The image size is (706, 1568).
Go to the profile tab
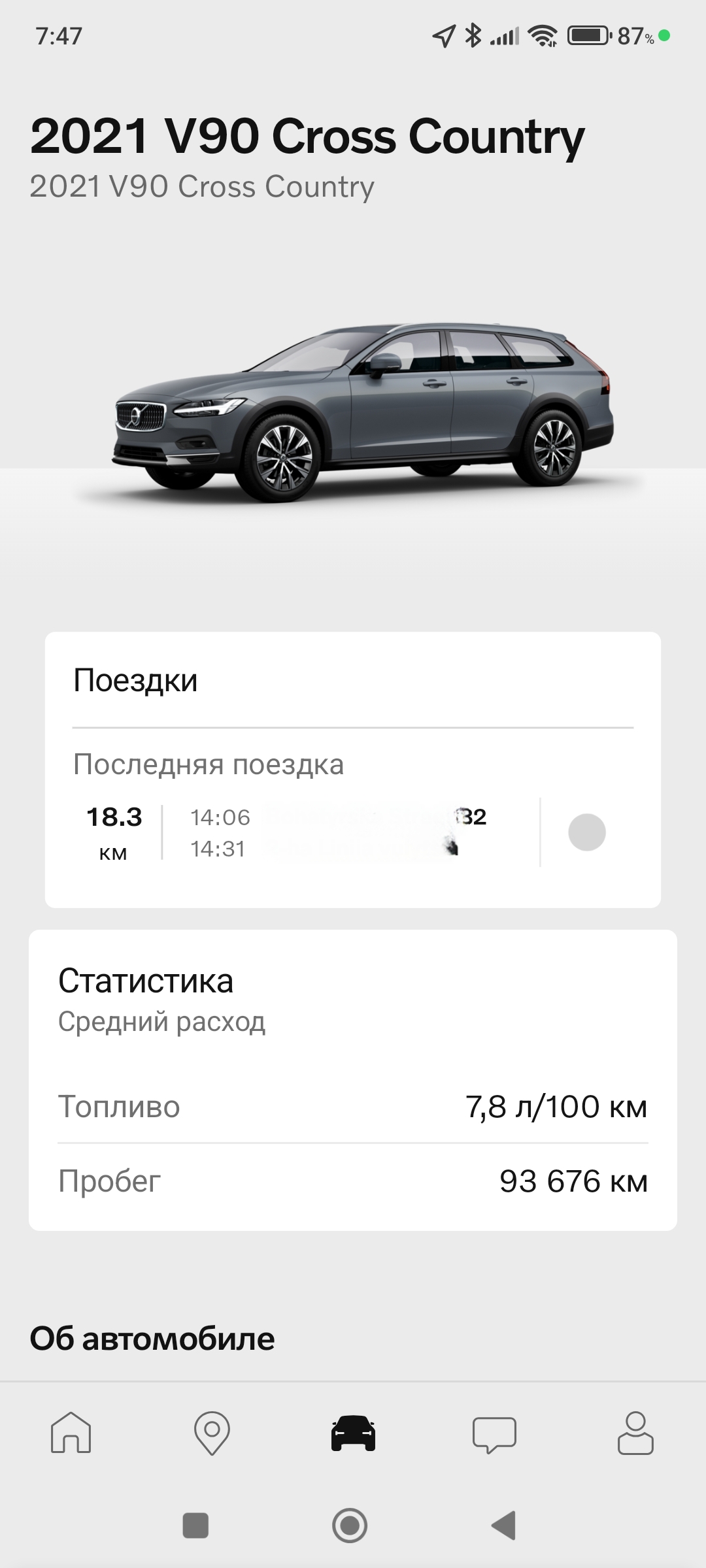635,1432
